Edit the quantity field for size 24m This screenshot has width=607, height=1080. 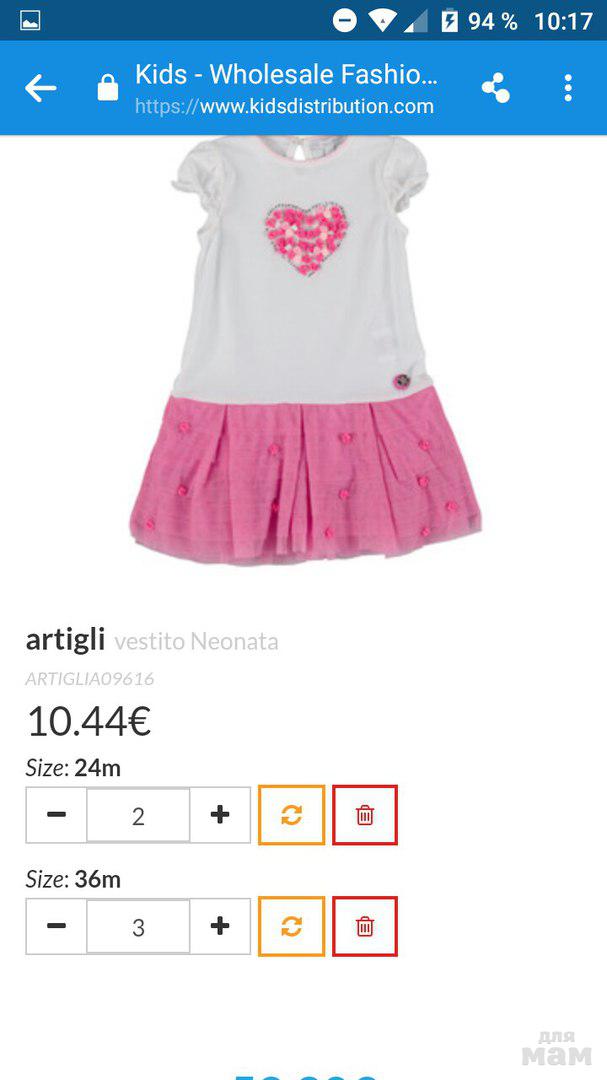(x=138, y=815)
